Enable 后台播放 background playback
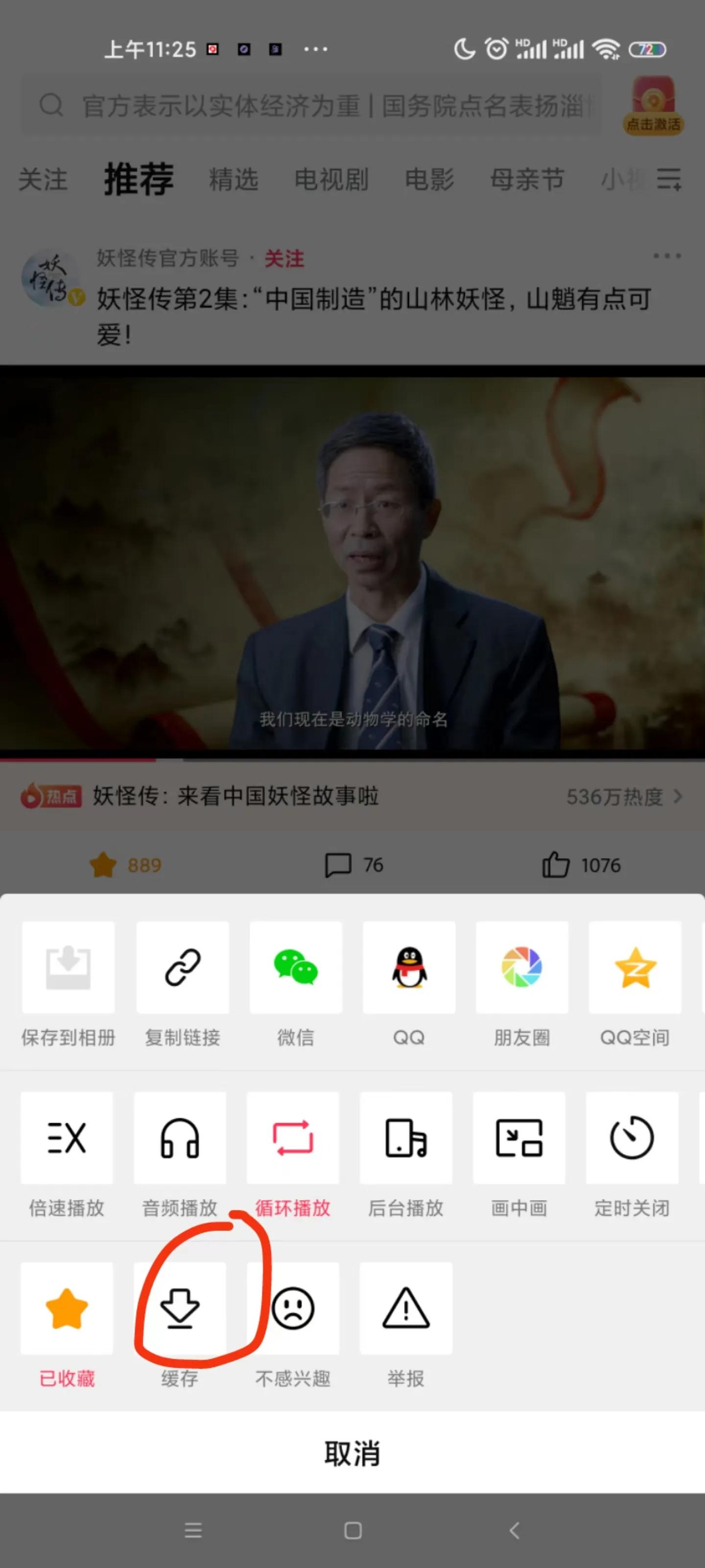Image resolution: width=705 pixels, height=1568 pixels. [406, 1138]
